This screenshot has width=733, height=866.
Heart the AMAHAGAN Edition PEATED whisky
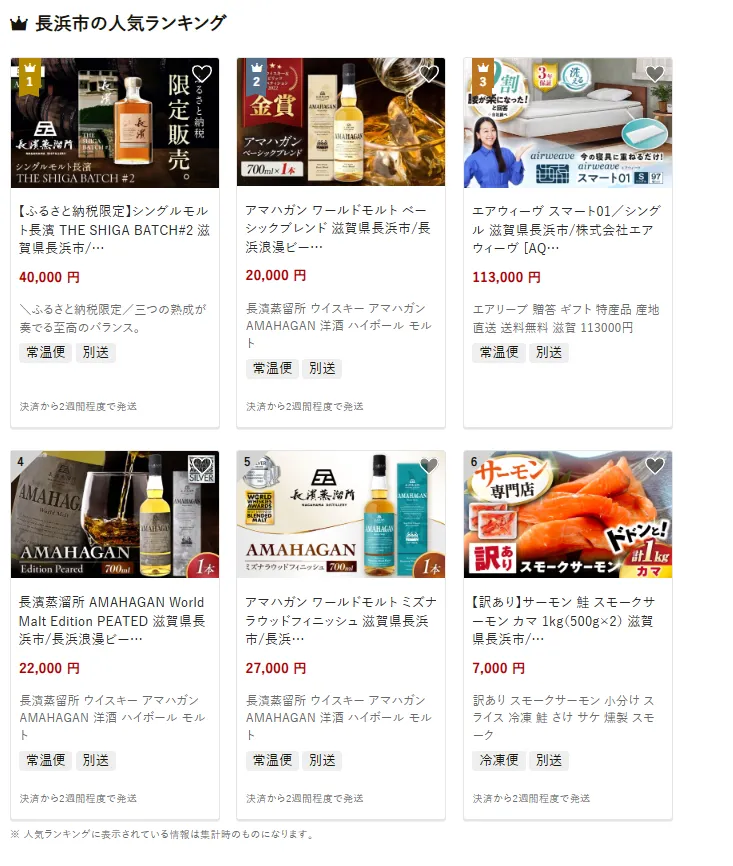click(x=202, y=466)
